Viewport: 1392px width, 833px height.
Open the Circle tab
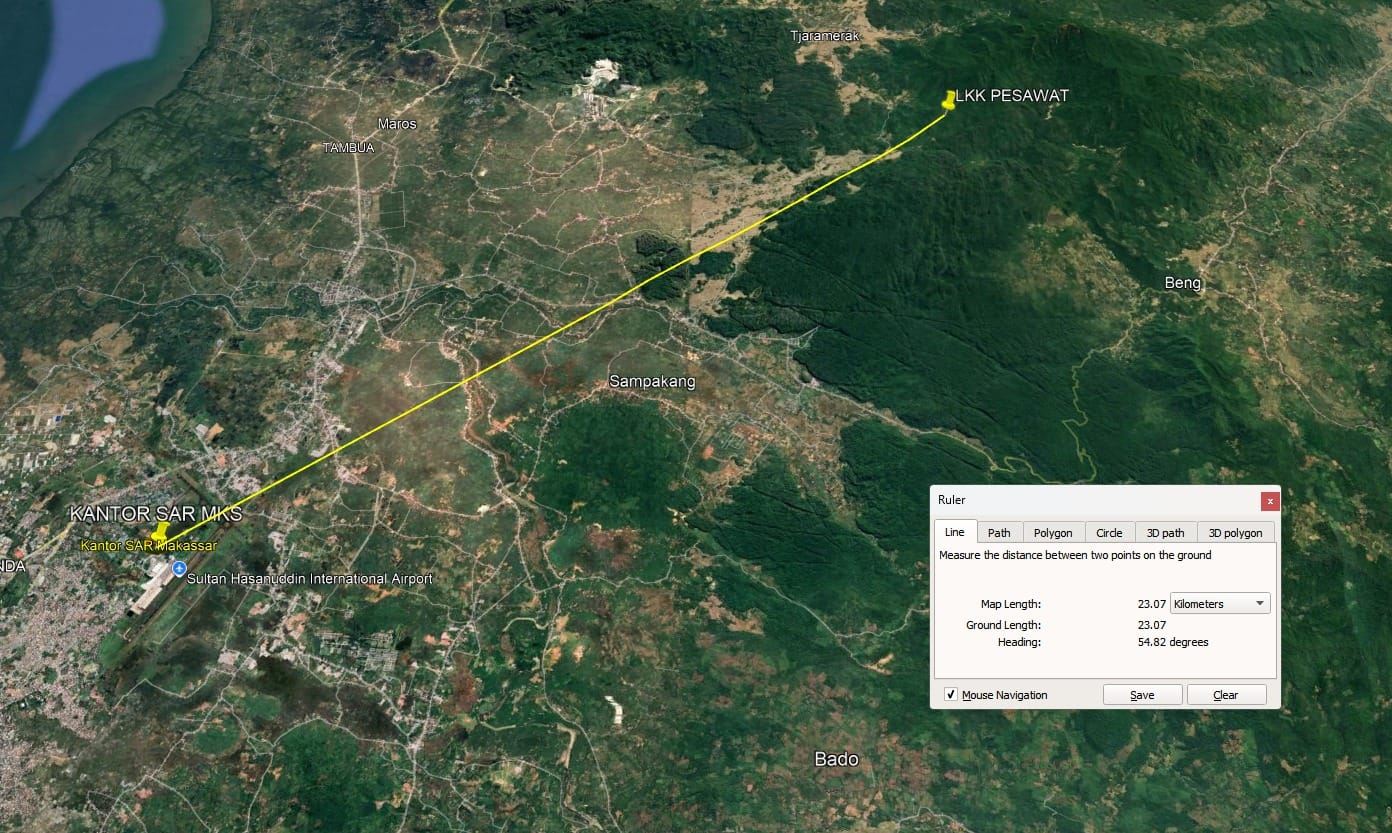pyautogui.click(x=1109, y=533)
